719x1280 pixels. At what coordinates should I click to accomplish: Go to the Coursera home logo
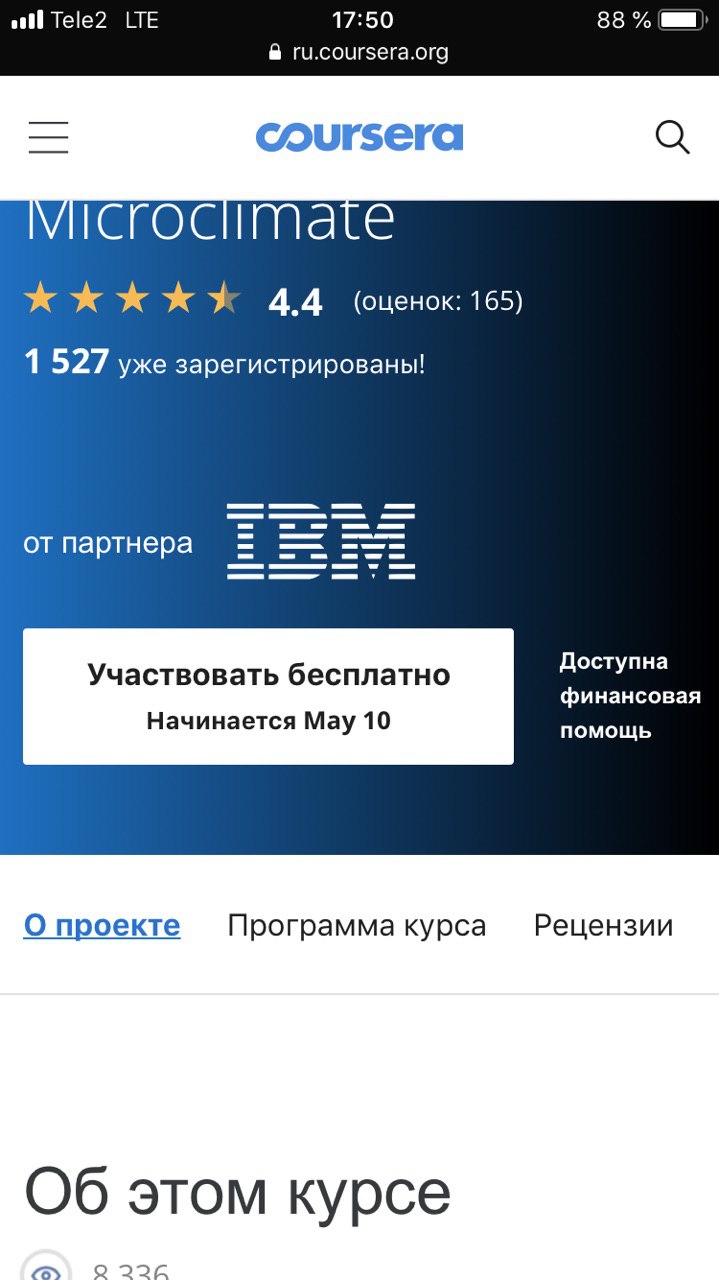pyautogui.click(x=359, y=137)
